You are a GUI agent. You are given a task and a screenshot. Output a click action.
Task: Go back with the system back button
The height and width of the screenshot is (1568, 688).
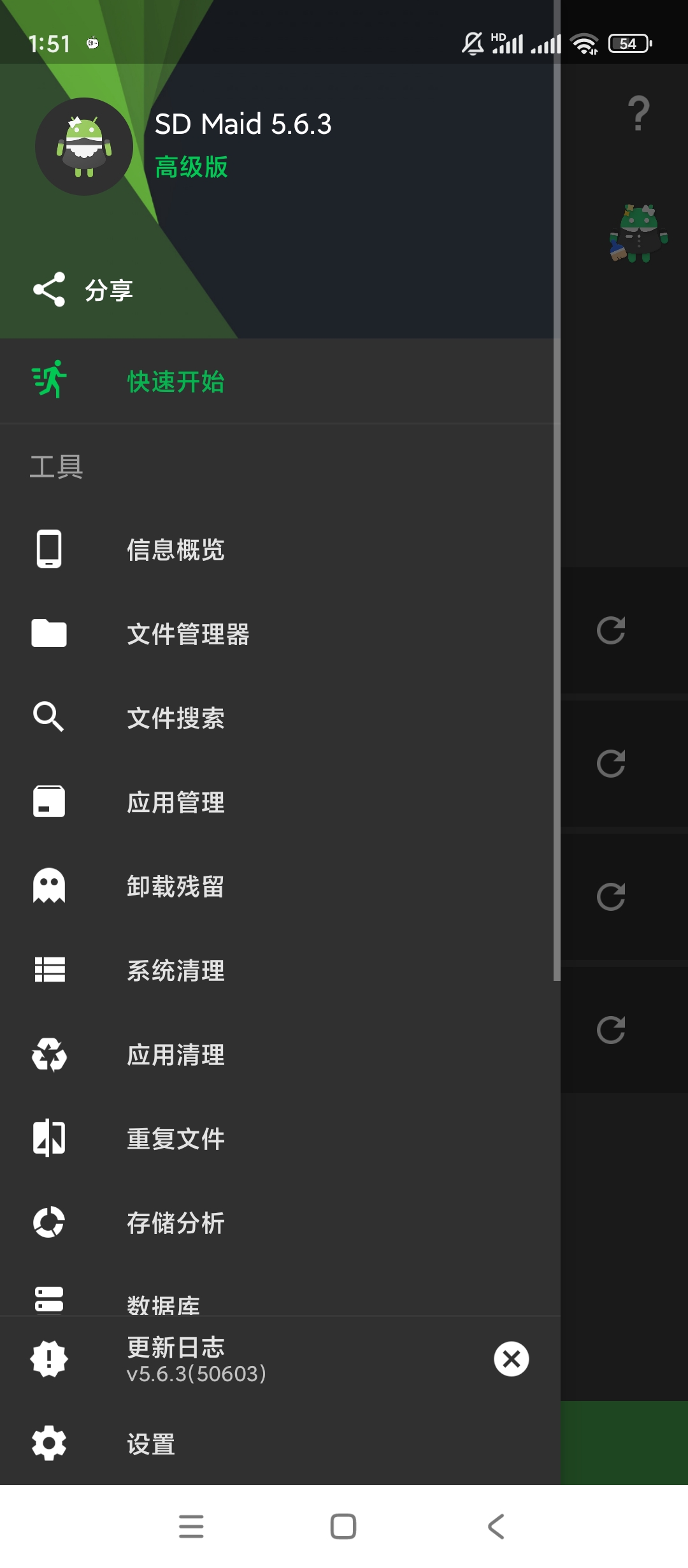point(496,1527)
